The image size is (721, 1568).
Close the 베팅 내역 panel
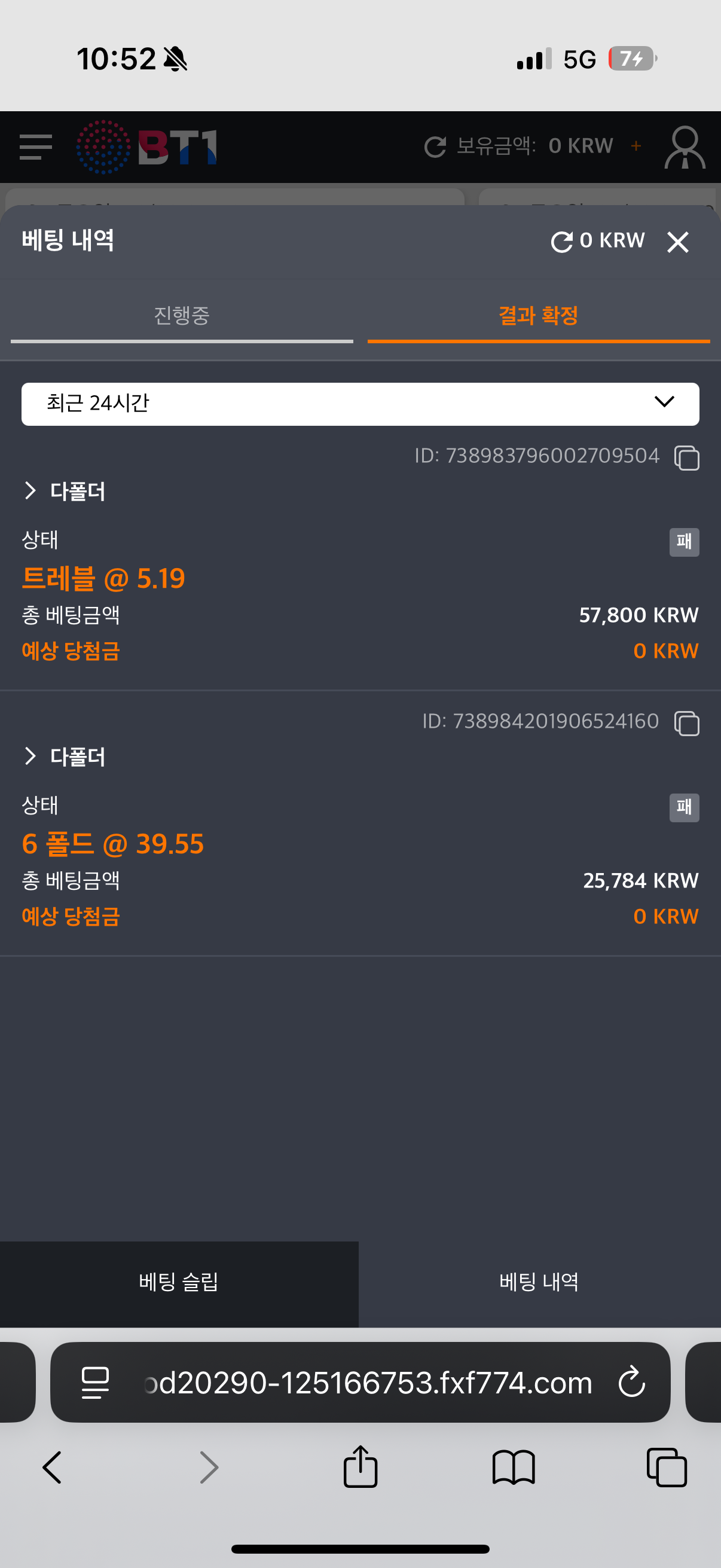(677, 242)
